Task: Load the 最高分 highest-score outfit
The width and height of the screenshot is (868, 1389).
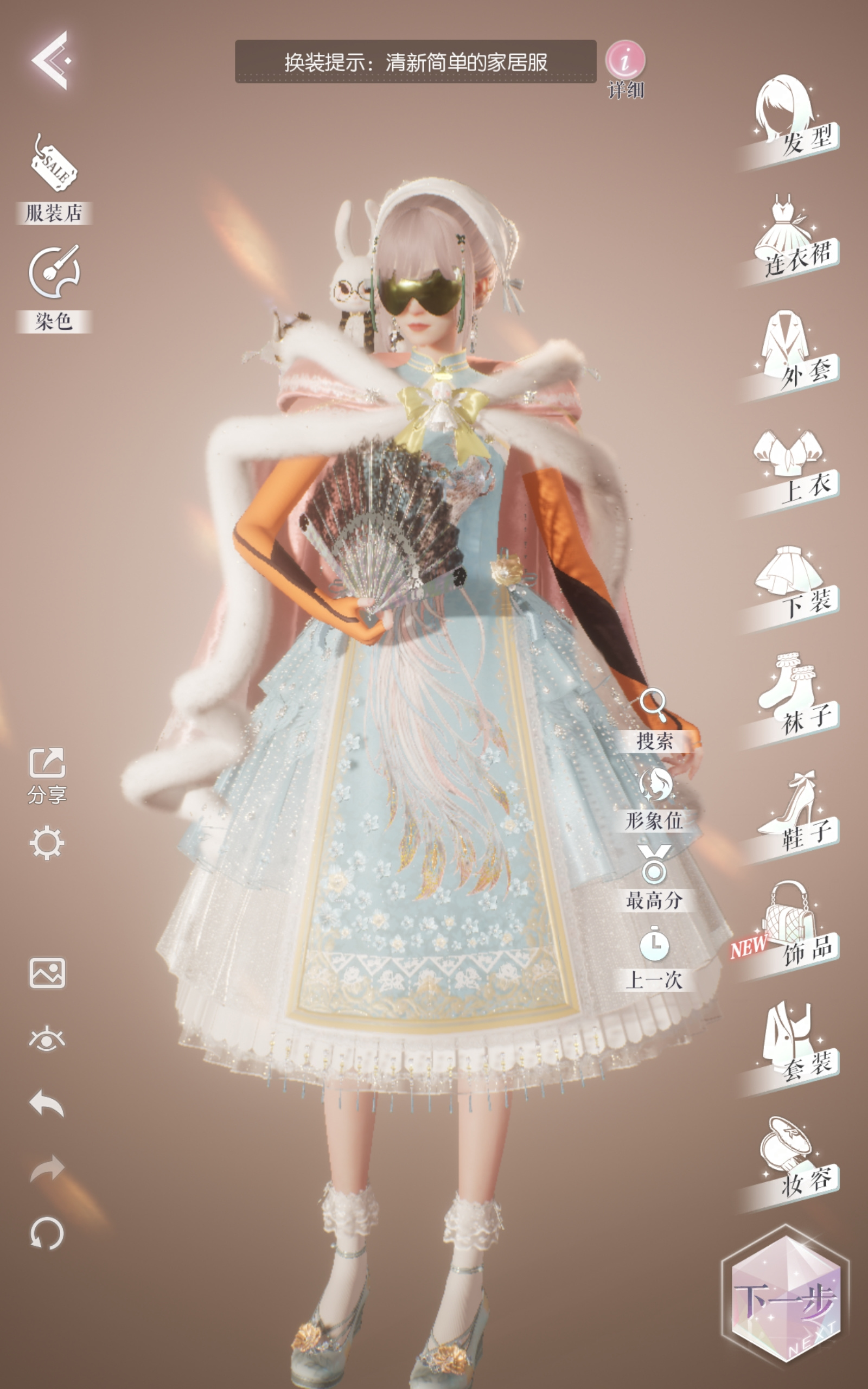Action: (x=654, y=879)
